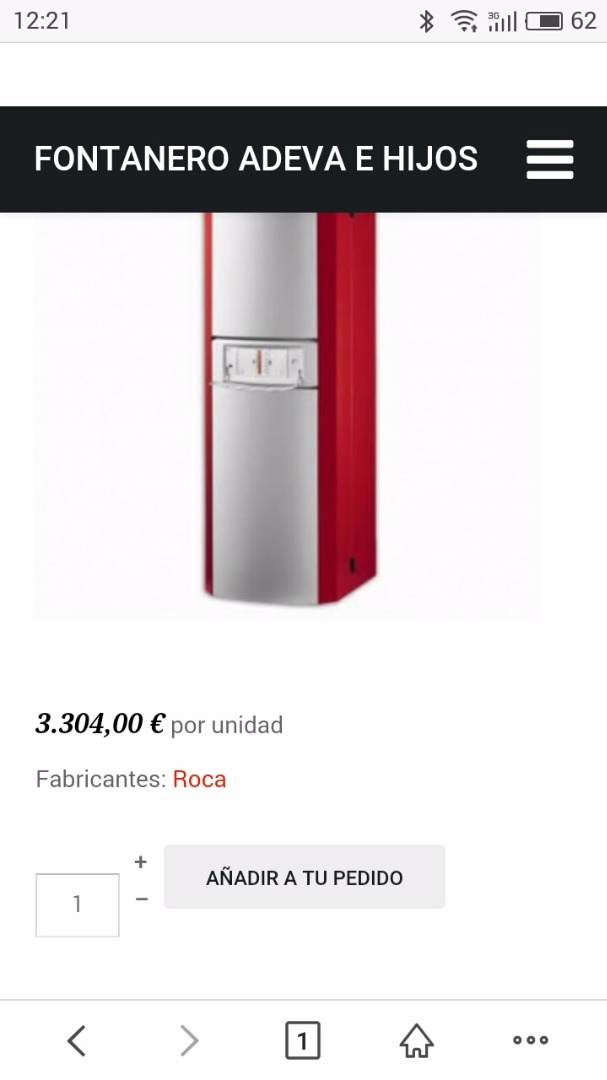This screenshot has width=607, height=1080.
Task: Go to the browser home page
Action: click(416, 1040)
